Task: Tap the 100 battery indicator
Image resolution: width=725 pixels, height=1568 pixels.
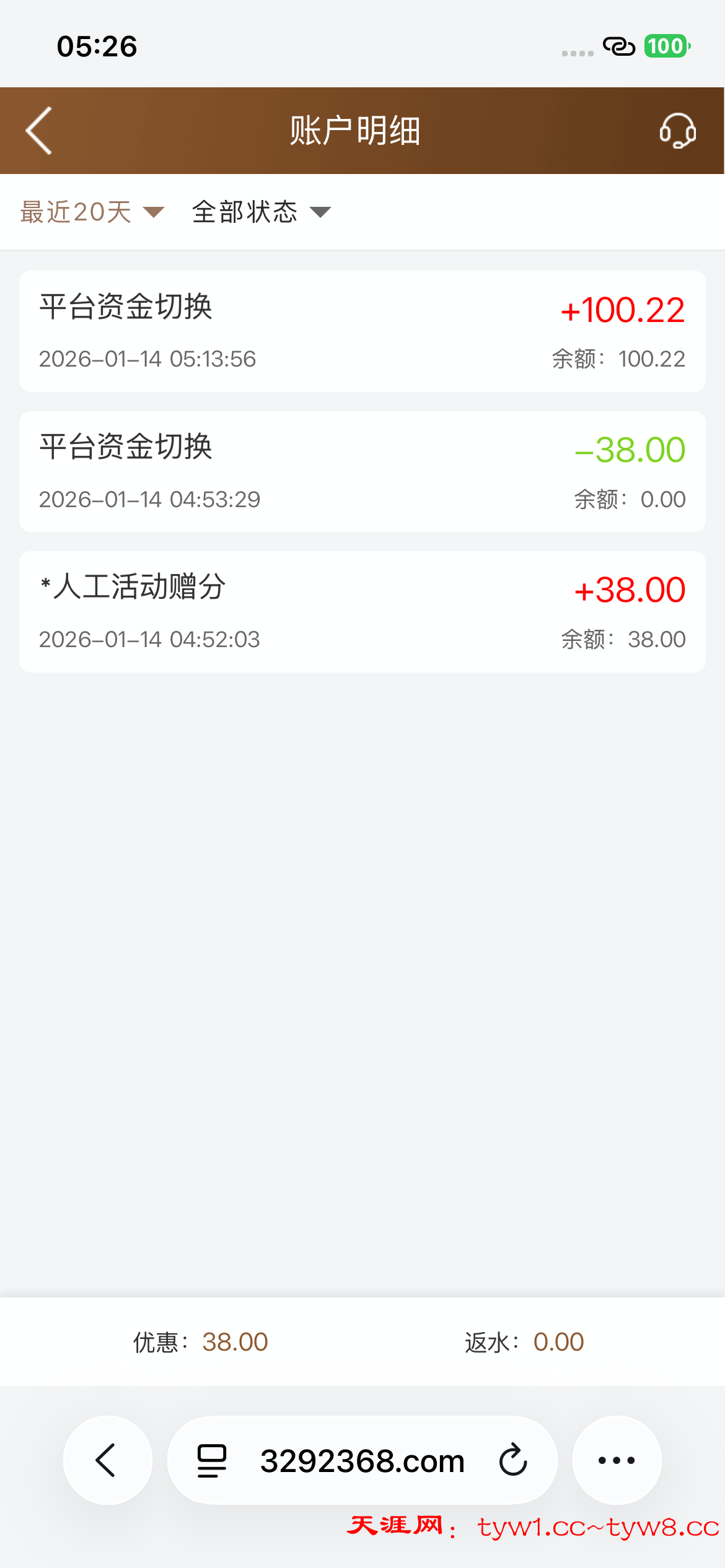Action: [x=666, y=46]
